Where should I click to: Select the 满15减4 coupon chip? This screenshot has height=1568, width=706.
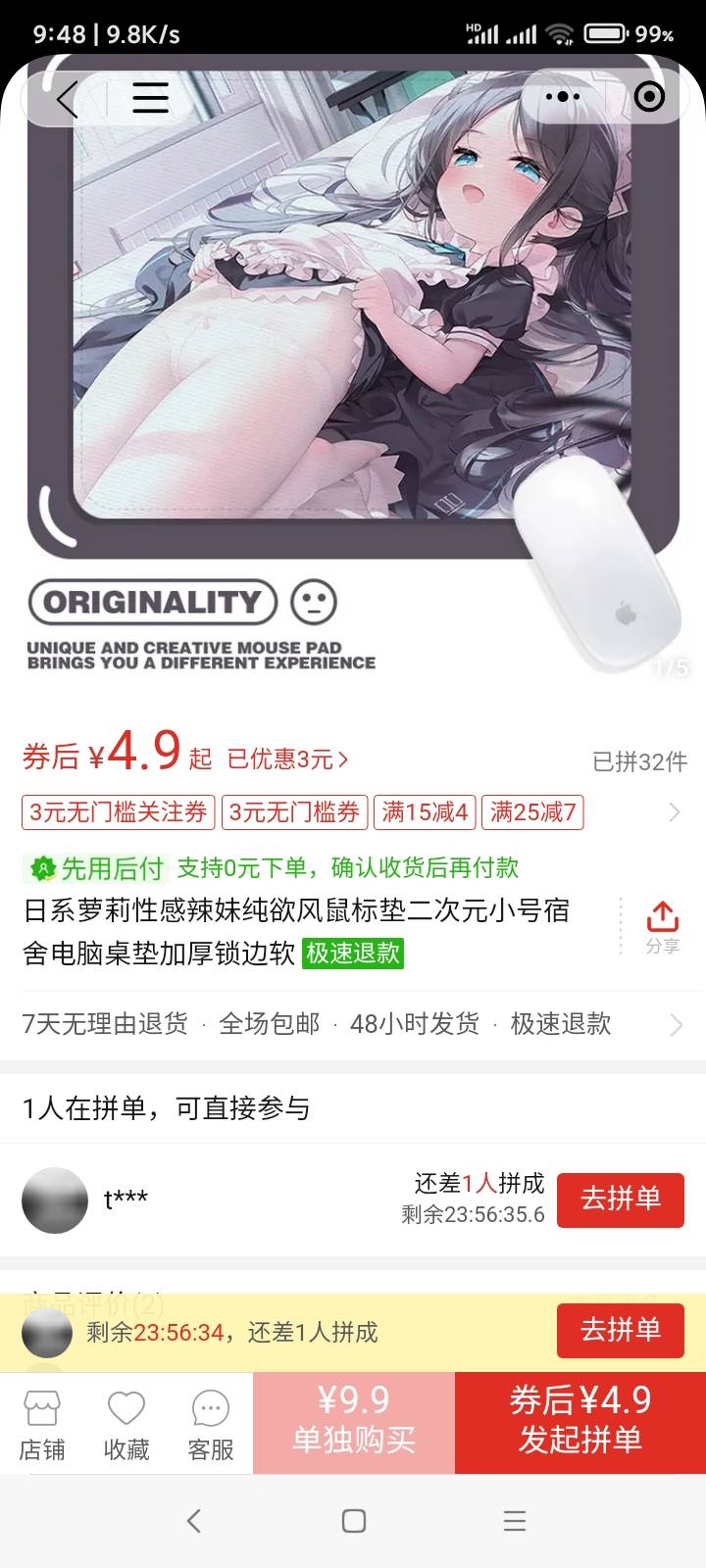pyautogui.click(x=425, y=812)
